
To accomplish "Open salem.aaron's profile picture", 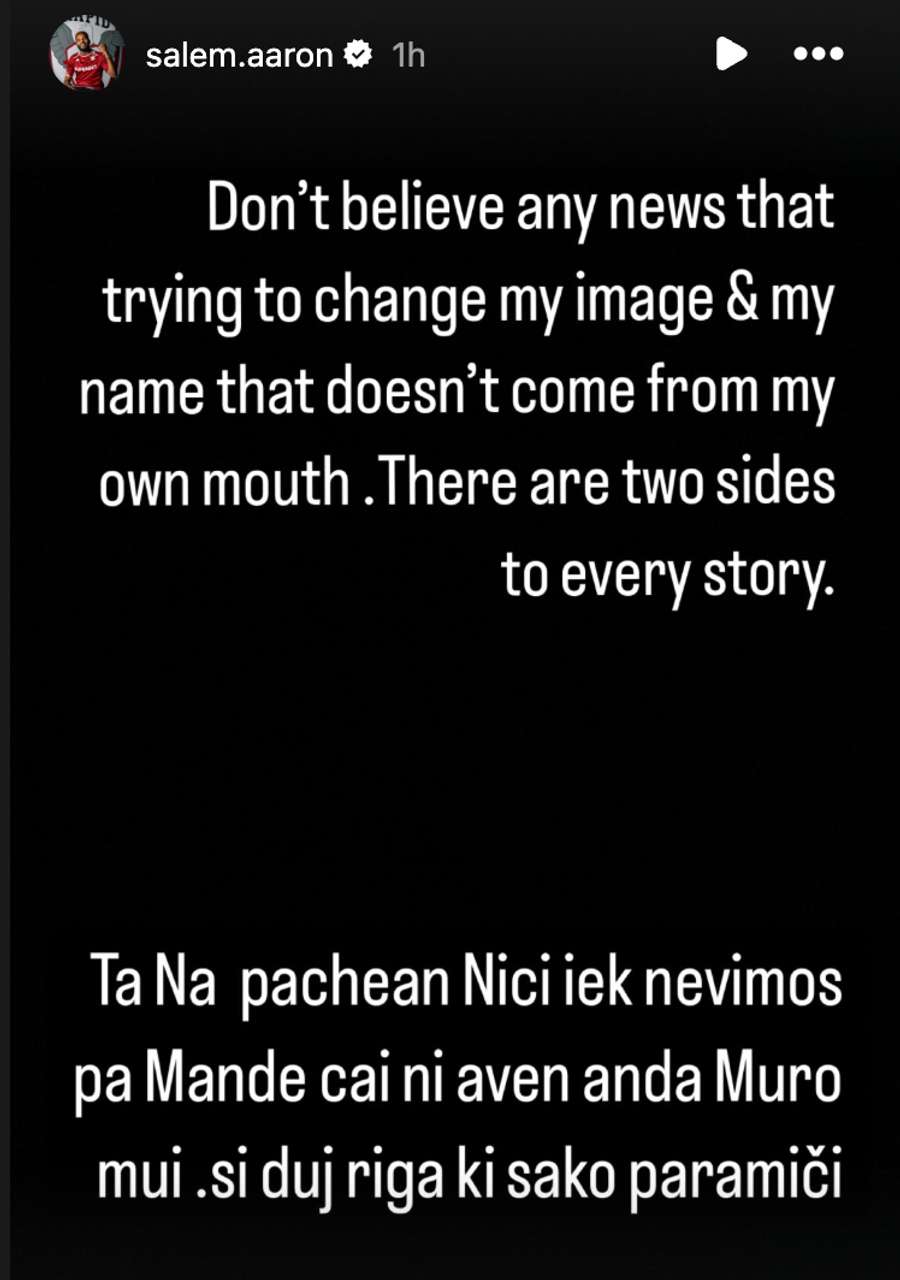I will 87,54.
